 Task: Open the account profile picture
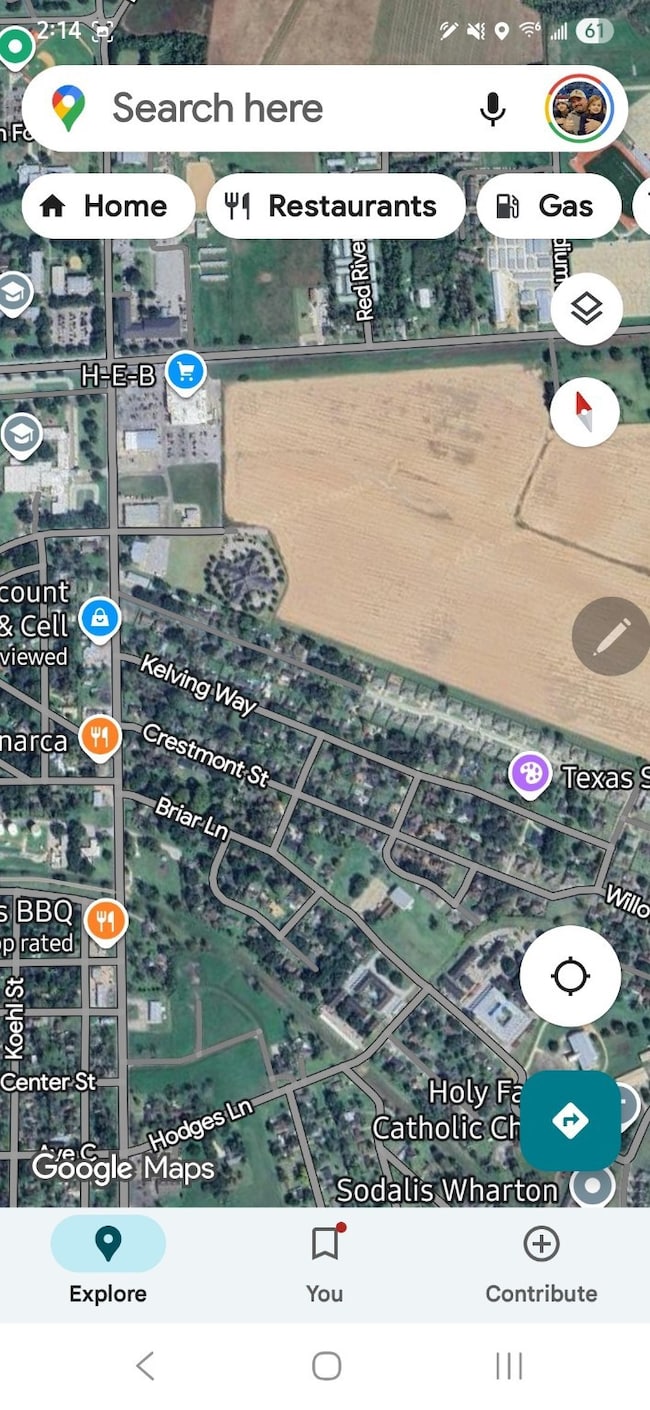[580, 108]
